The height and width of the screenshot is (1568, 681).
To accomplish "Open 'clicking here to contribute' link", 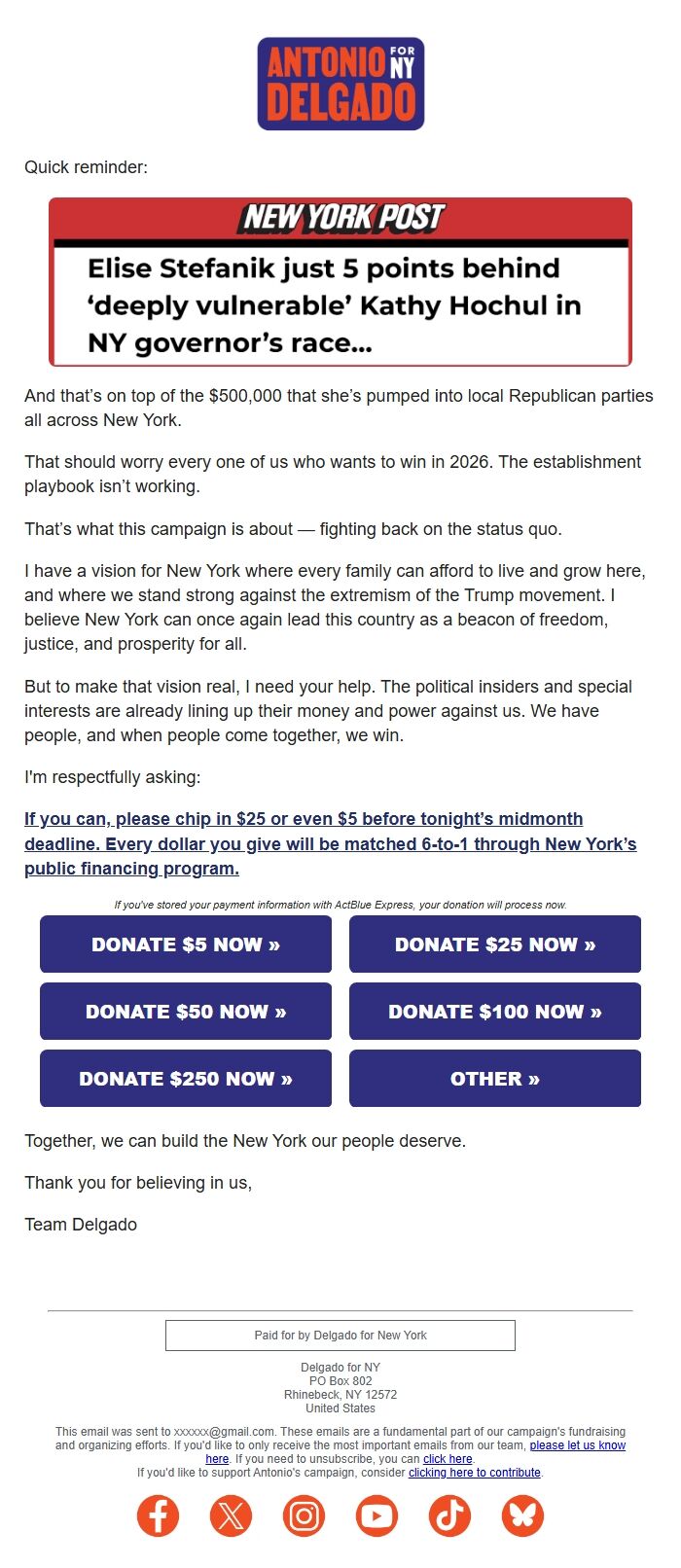I will (x=474, y=1473).
